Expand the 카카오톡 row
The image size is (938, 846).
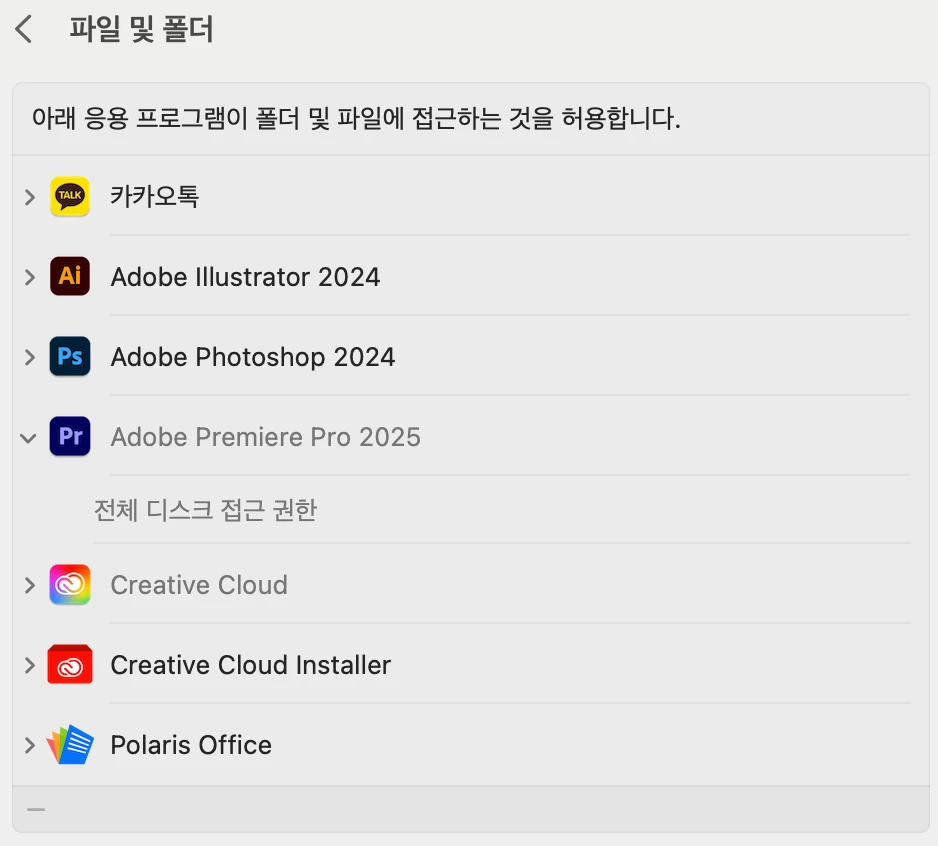29,197
